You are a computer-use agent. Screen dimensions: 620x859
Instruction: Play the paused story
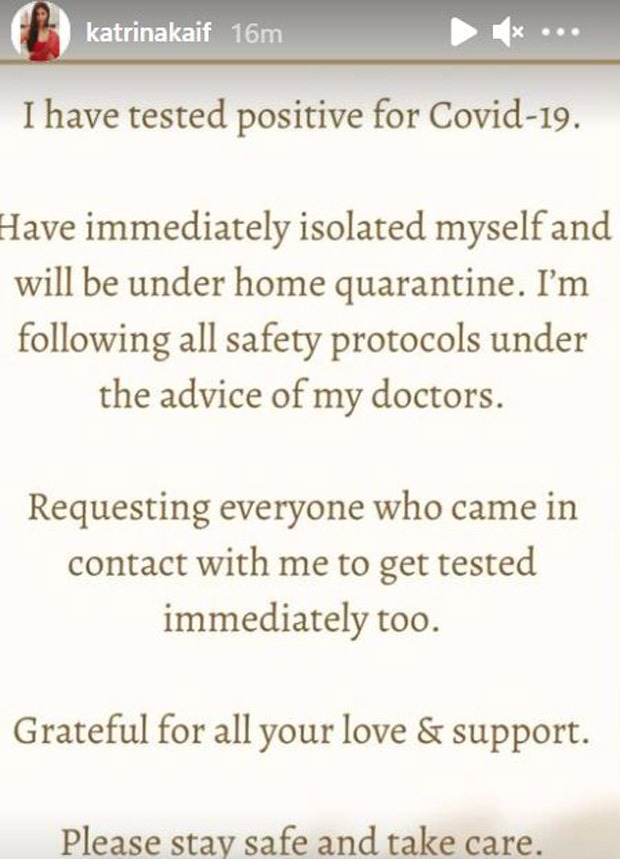click(x=463, y=33)
